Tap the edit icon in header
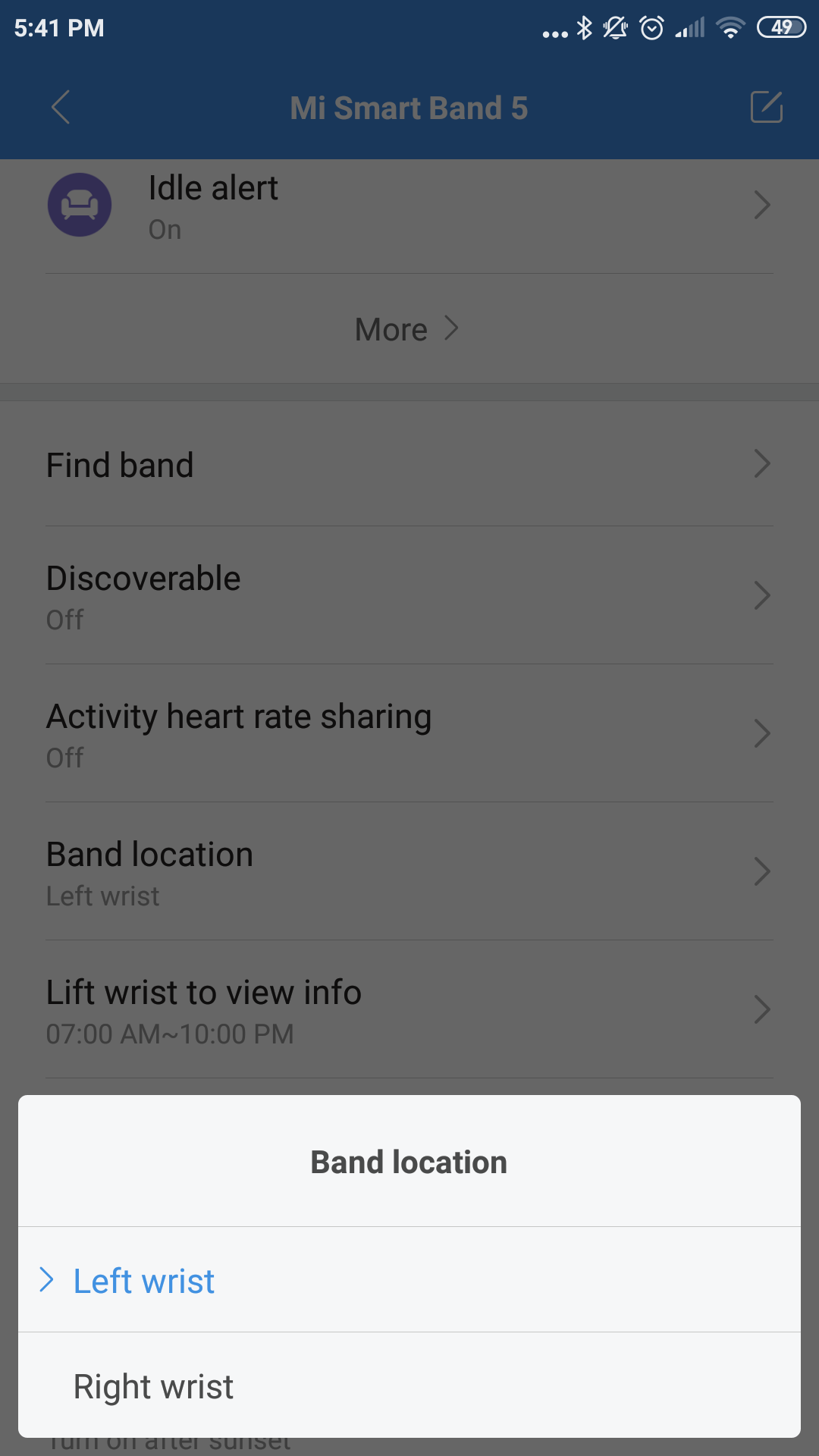819x1456 pixels. (766, 107)
